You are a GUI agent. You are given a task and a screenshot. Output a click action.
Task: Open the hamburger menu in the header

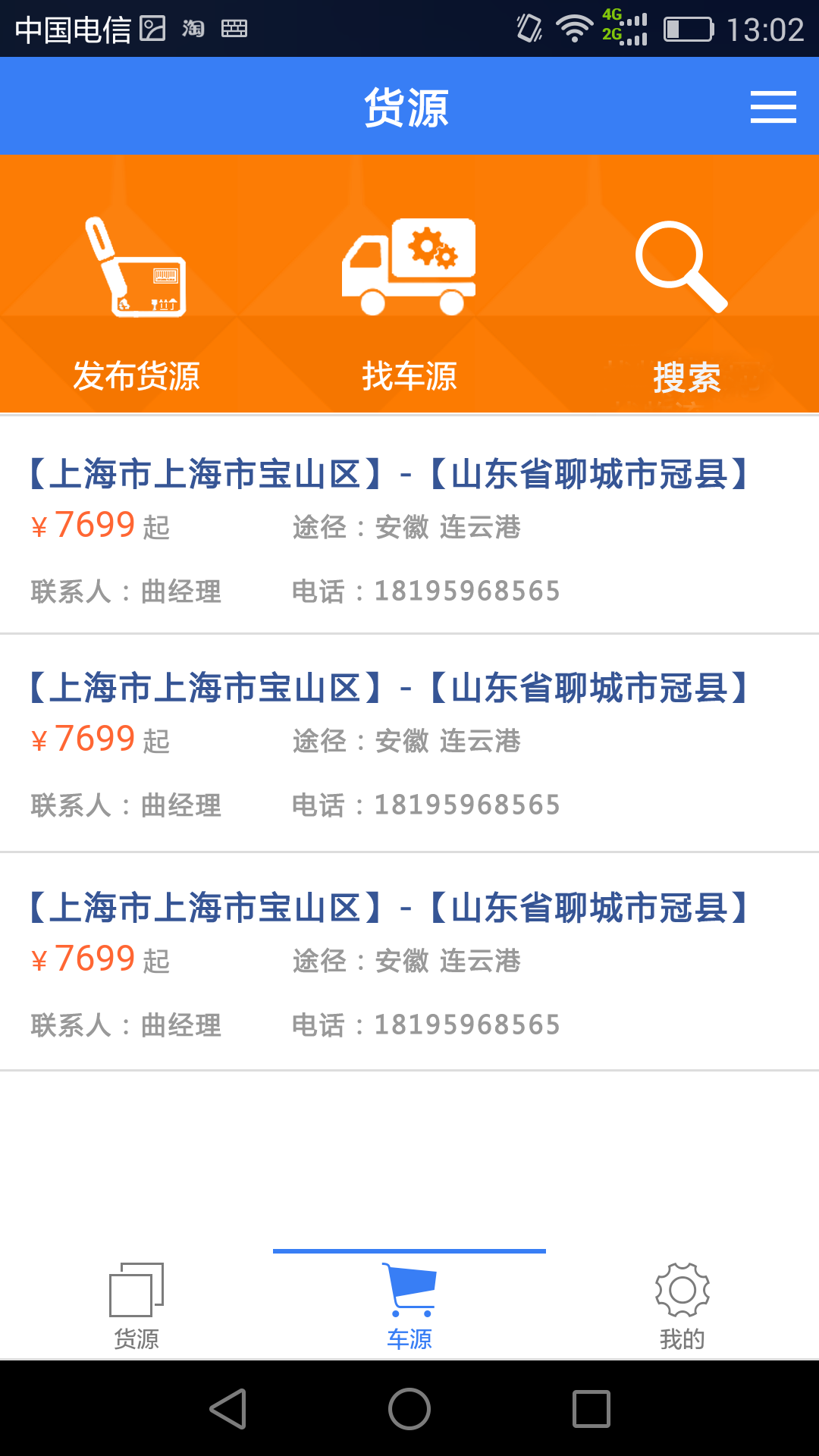[773, 107]
